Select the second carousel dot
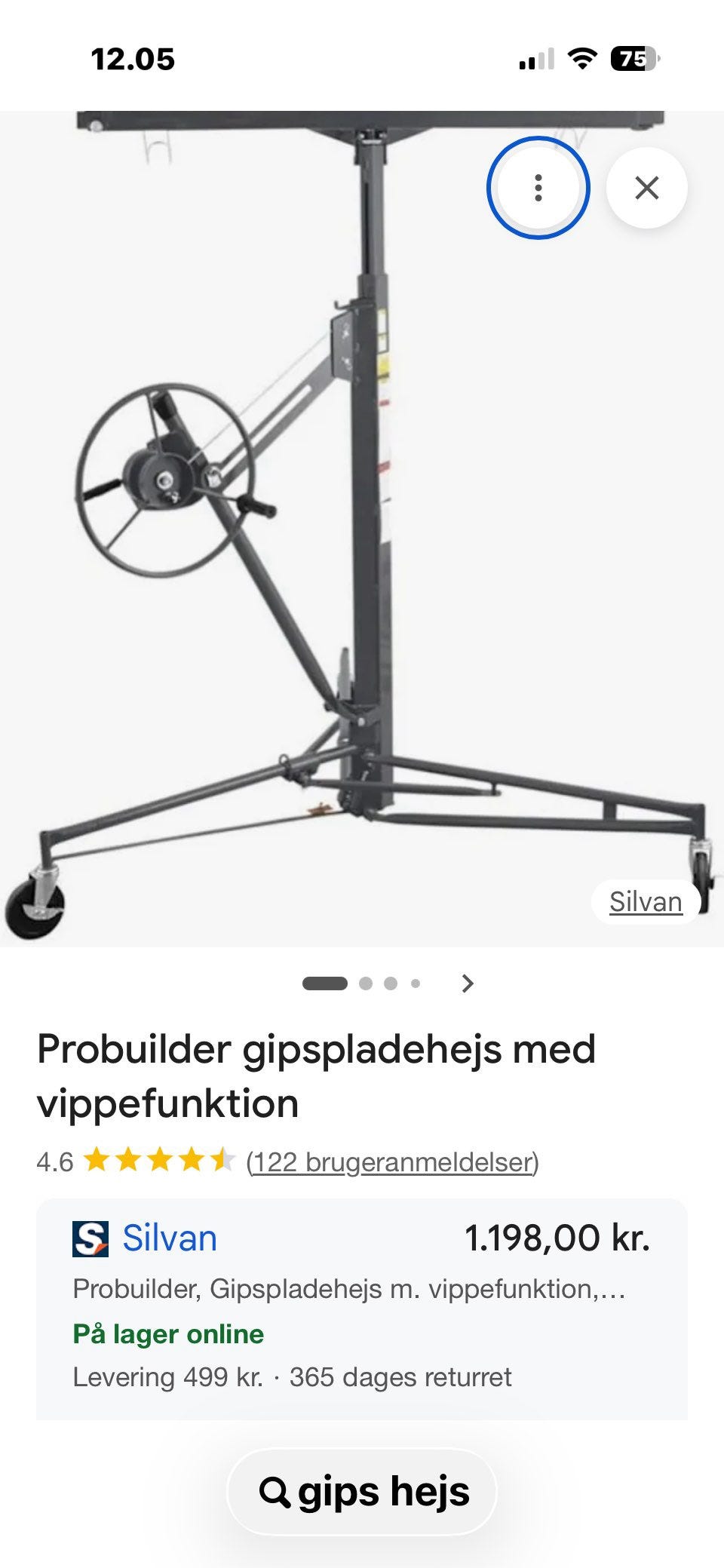Image resolution: width=724 pixels, height=1568 pixels. tap(367, 983)
